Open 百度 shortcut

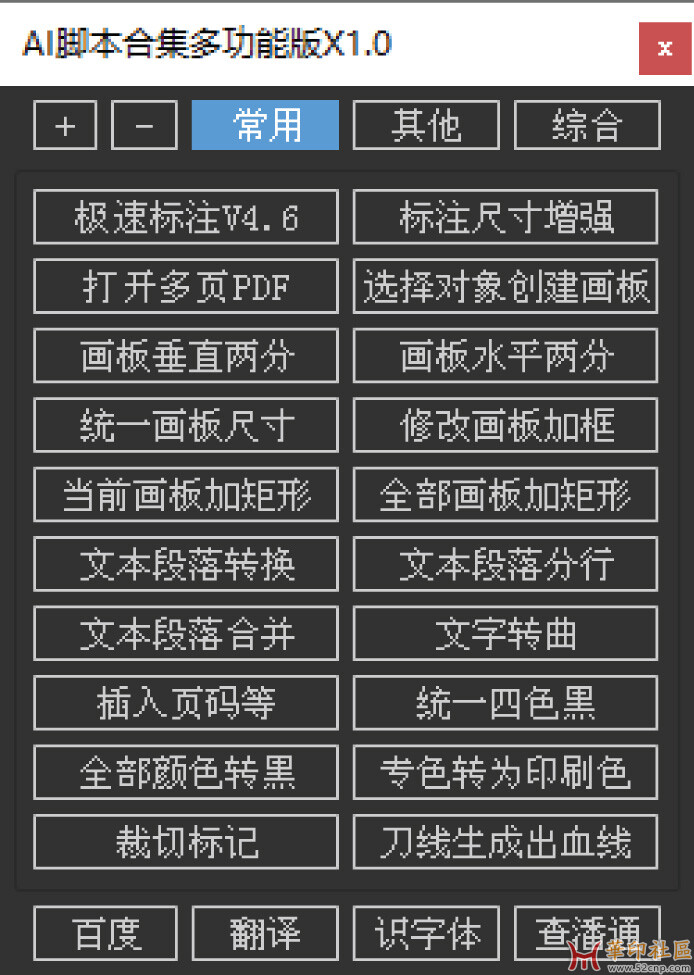point(106,934)
